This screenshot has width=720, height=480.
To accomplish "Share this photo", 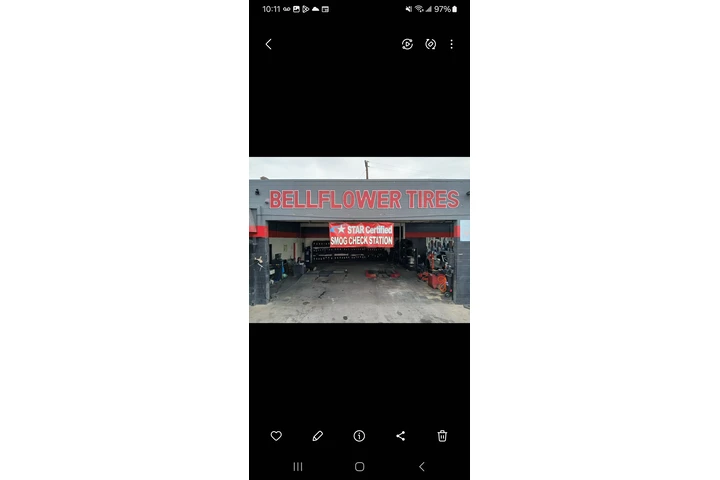I will pyautogui.click(x=401, y=436).
